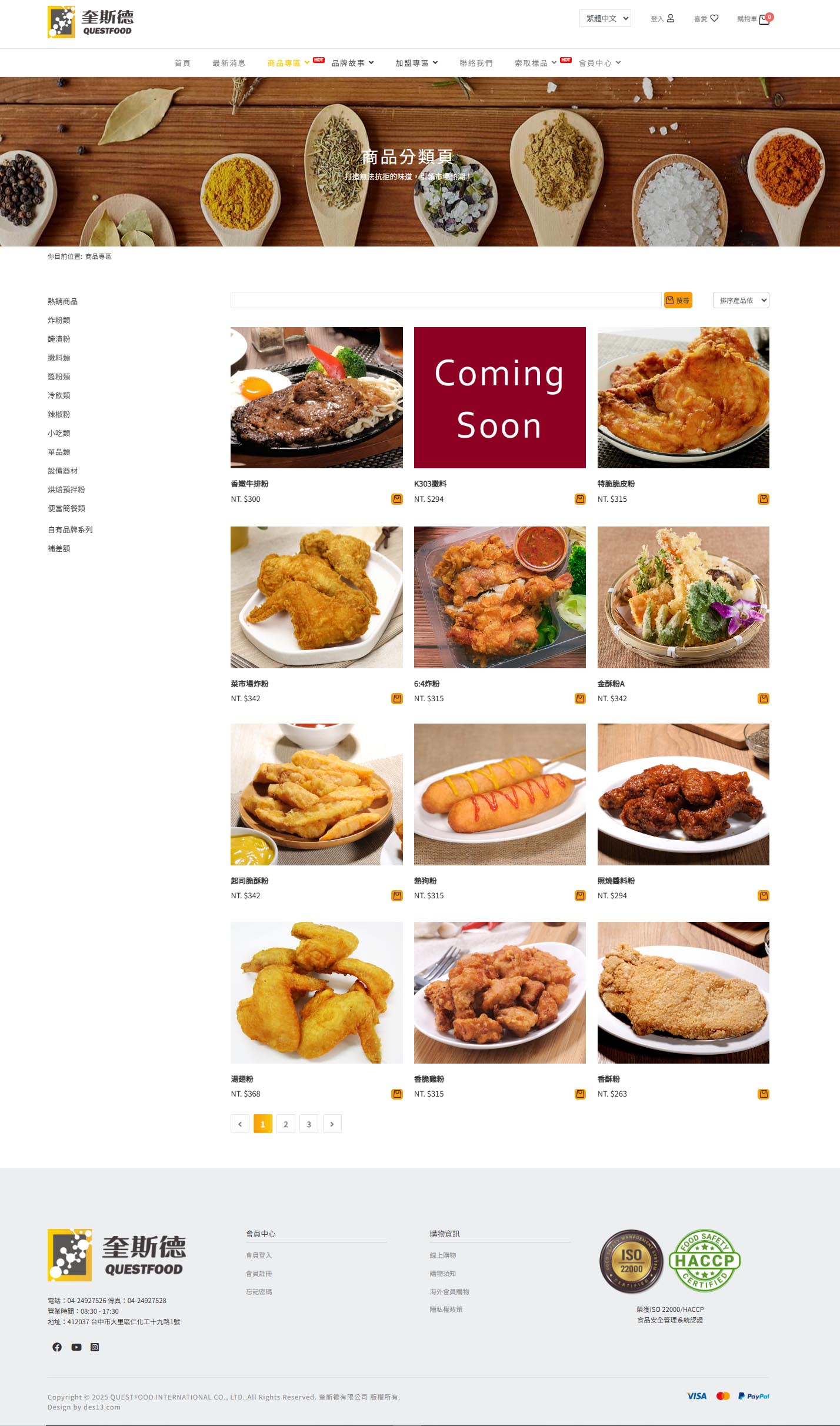Viewport: 840px width, 1426px height.
Task: Jump to the next page arrow
Action: [x=332, y=1124]
